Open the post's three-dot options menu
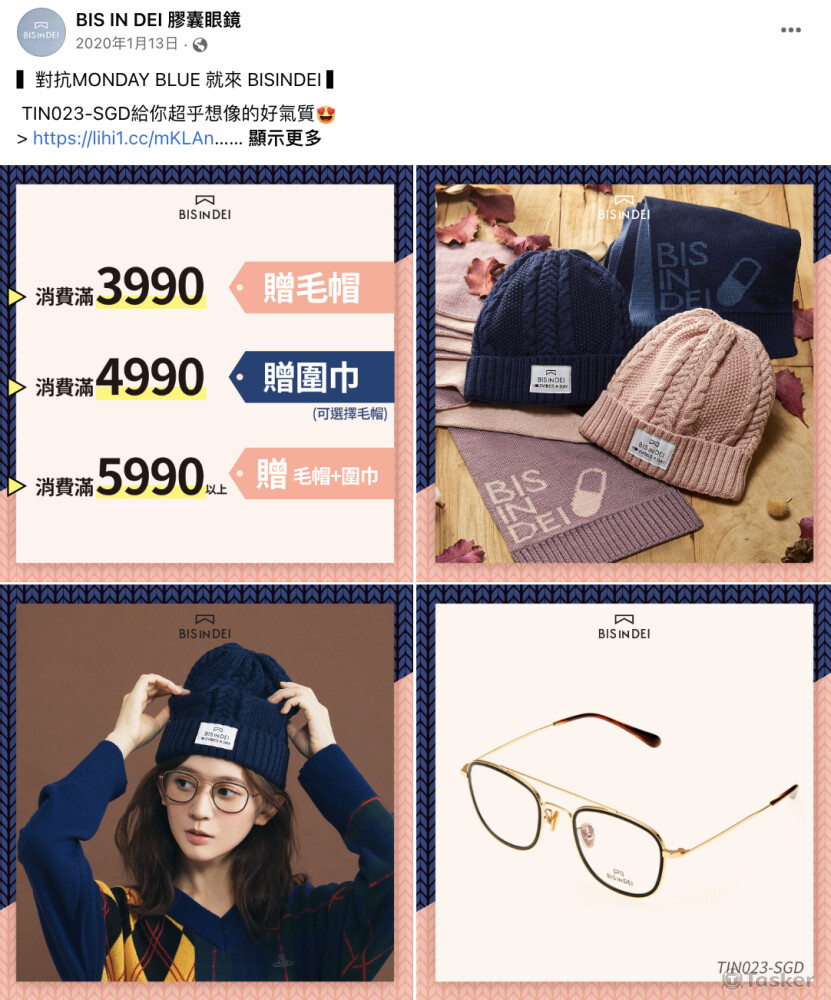The width and height of the screenshot is (831, 1000). click(x=791, y=30)
